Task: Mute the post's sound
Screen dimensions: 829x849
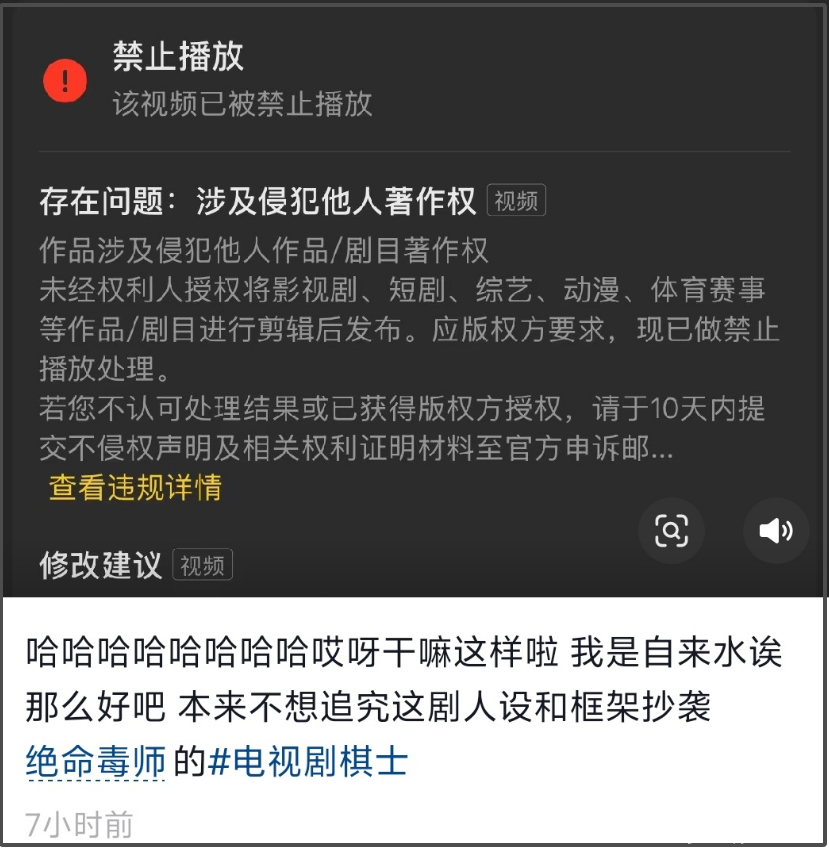Action: click(x=775, y=530)
